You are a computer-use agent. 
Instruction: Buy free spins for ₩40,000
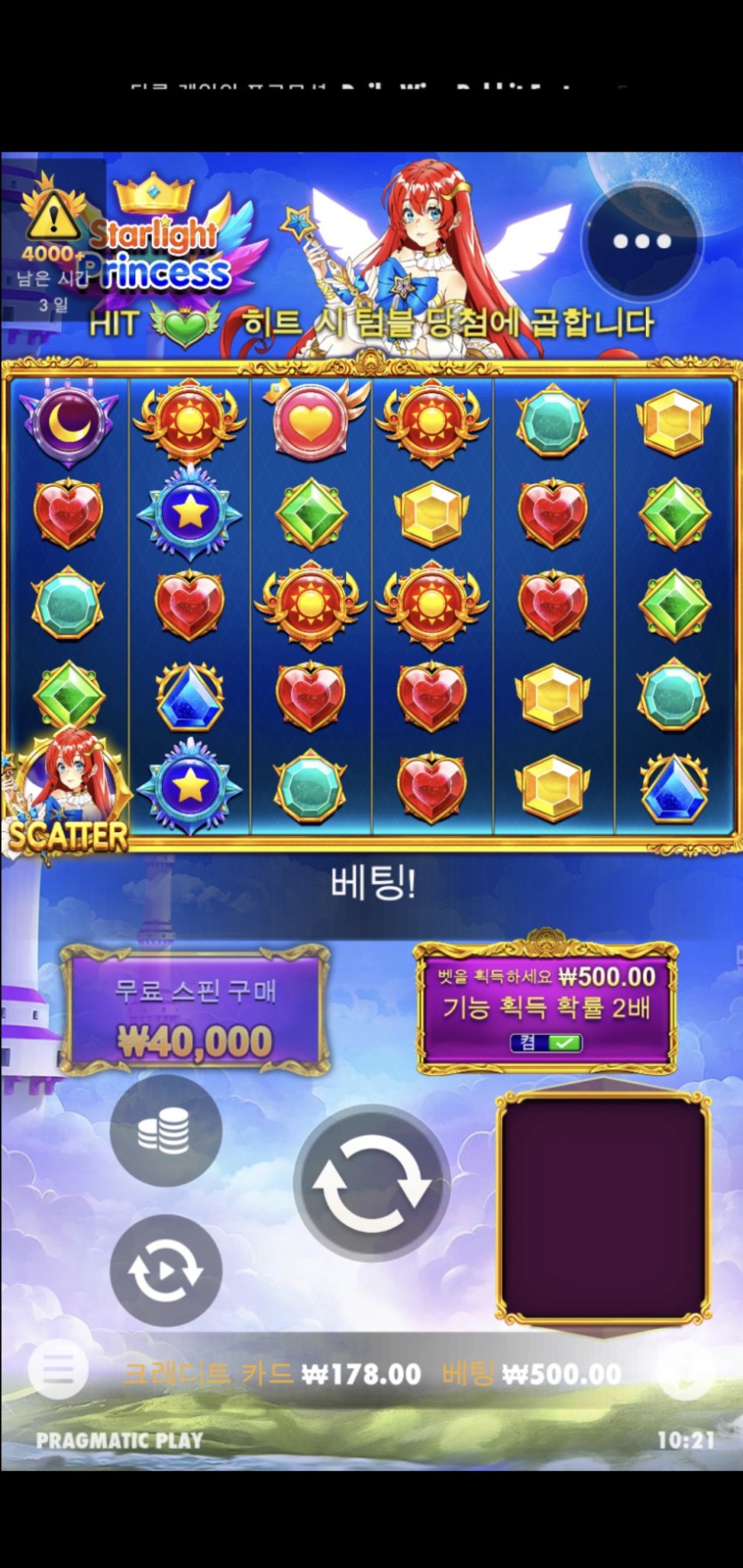point(194,1014)
